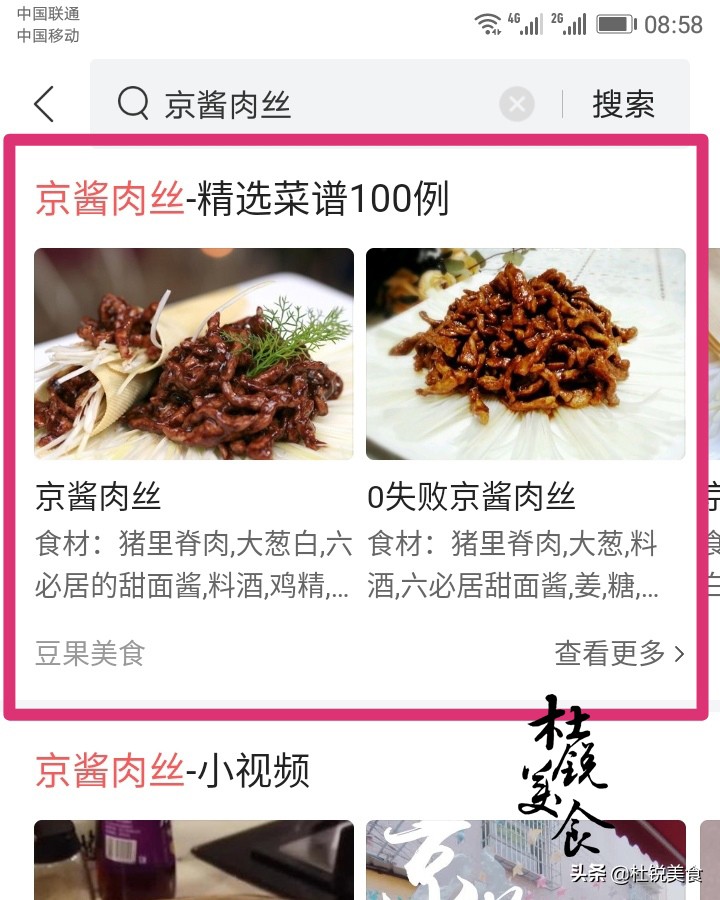Image resolution: width=720 pixels, height=900 pixels.
Task: Tap the back arrow at top left
Action: coord(42,103)
